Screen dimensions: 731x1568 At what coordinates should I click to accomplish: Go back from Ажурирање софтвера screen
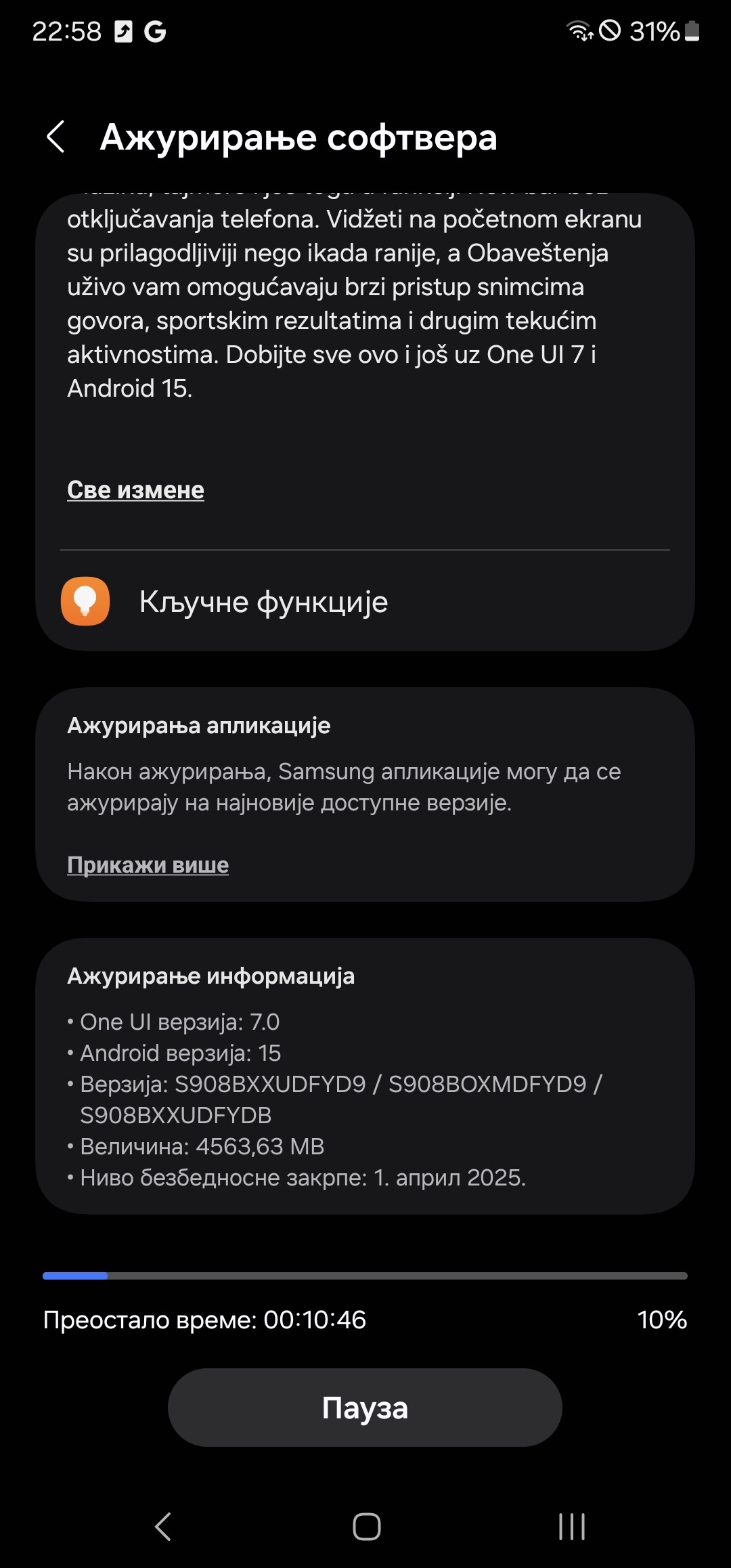[56, 137]
